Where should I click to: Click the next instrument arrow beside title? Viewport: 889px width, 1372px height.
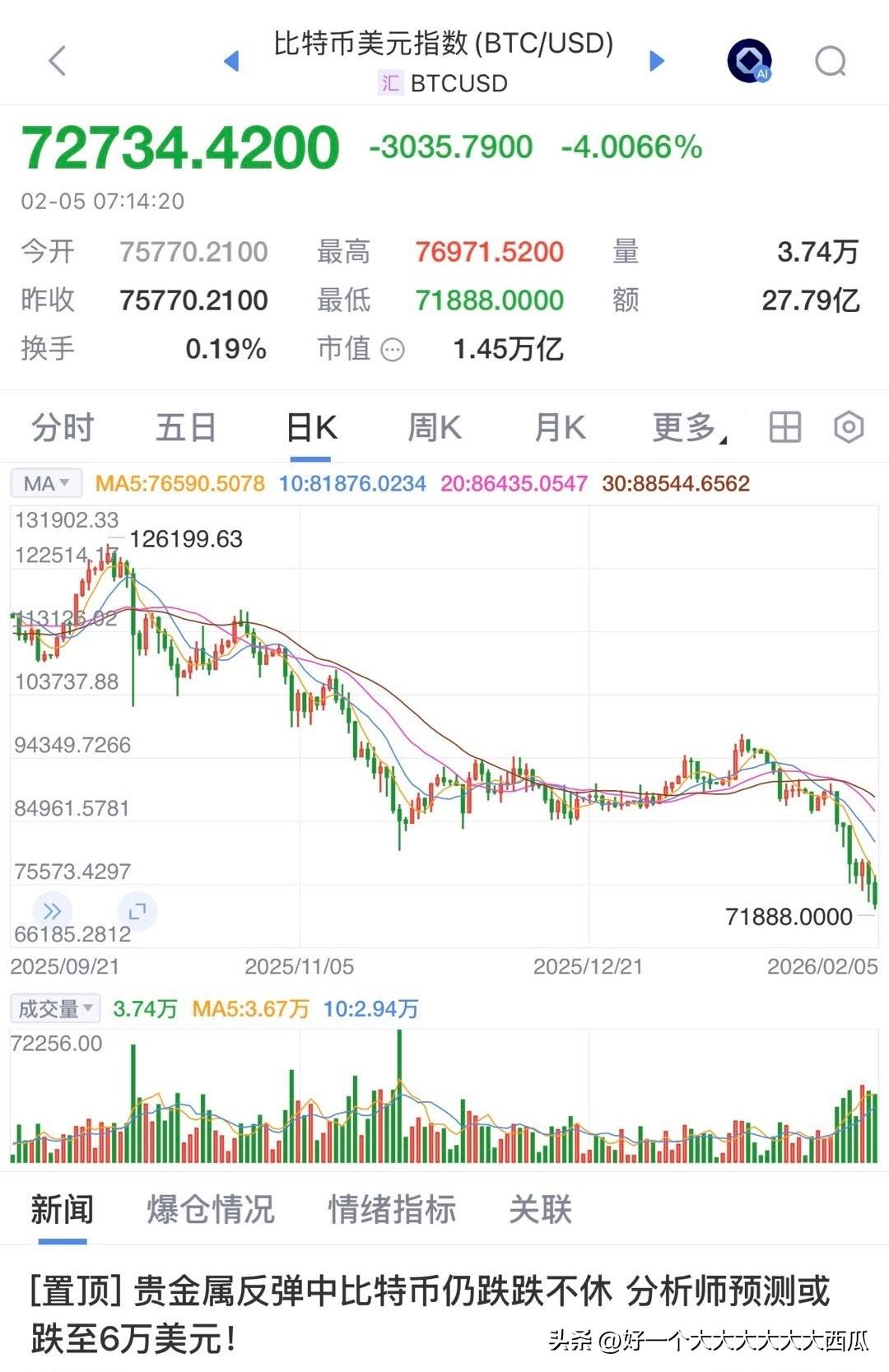pos(656,59)
